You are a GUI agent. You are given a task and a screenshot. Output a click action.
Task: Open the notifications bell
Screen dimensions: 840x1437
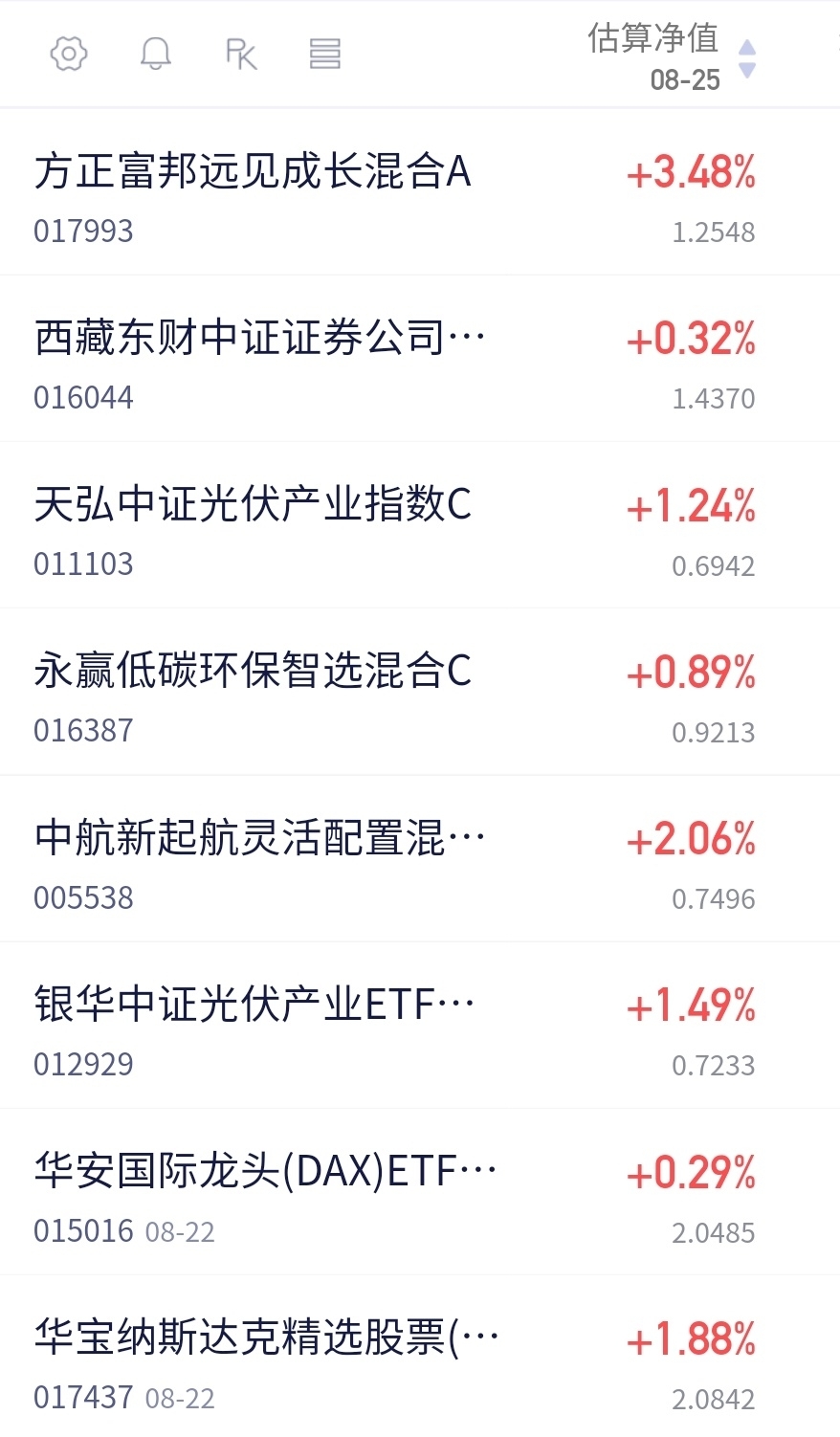pos(155,54)
